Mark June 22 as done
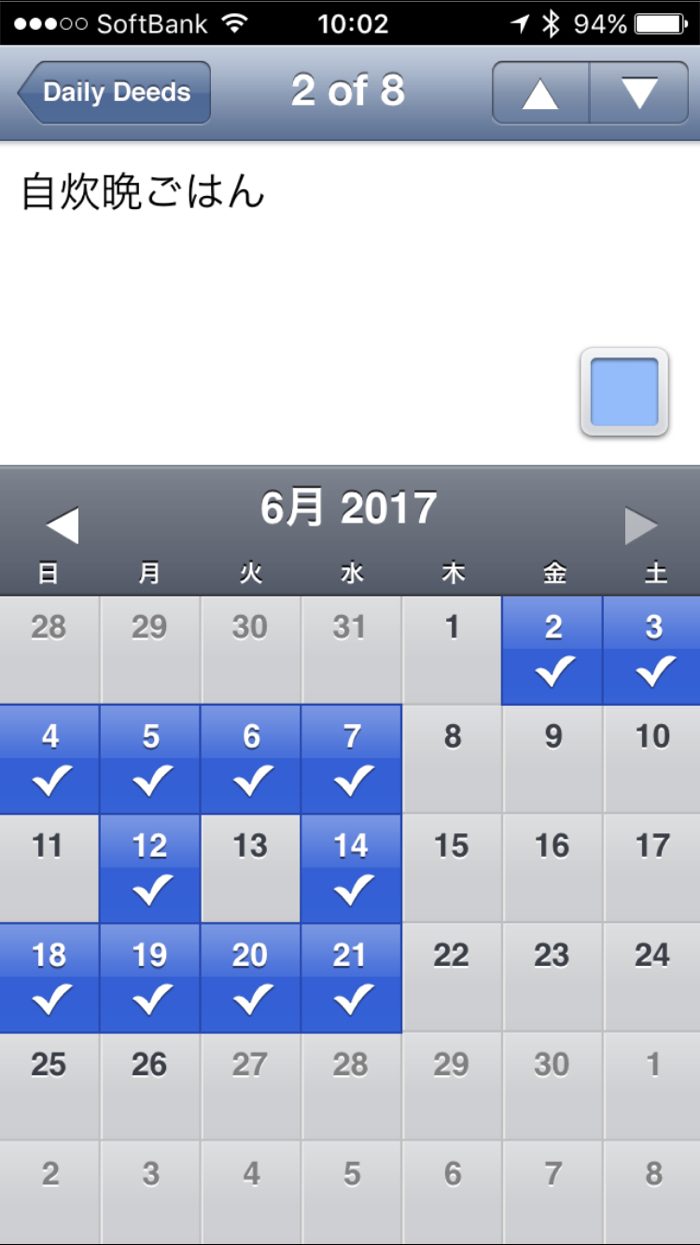700x1245 pixels. (452, 978)
